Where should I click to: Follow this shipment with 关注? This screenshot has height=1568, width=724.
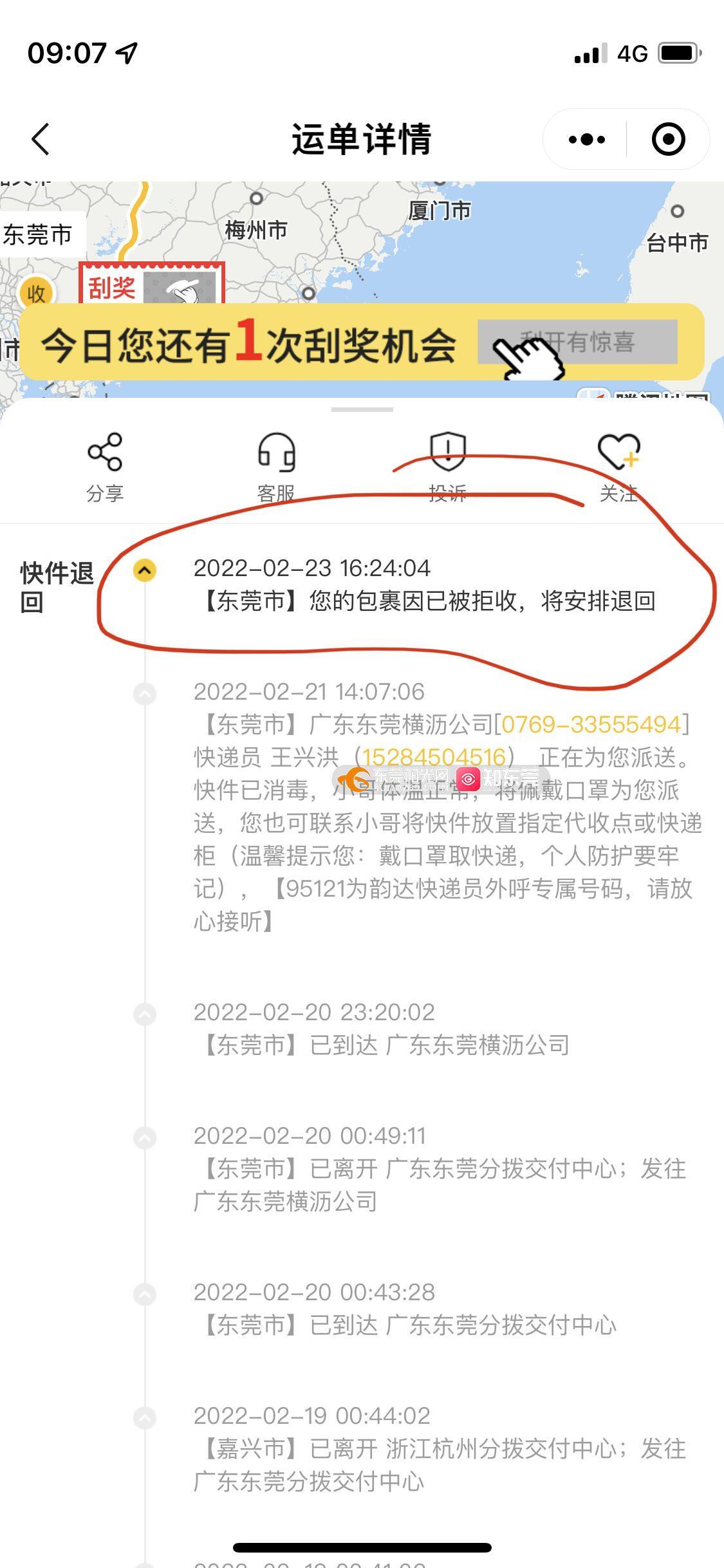coord(618,467)
